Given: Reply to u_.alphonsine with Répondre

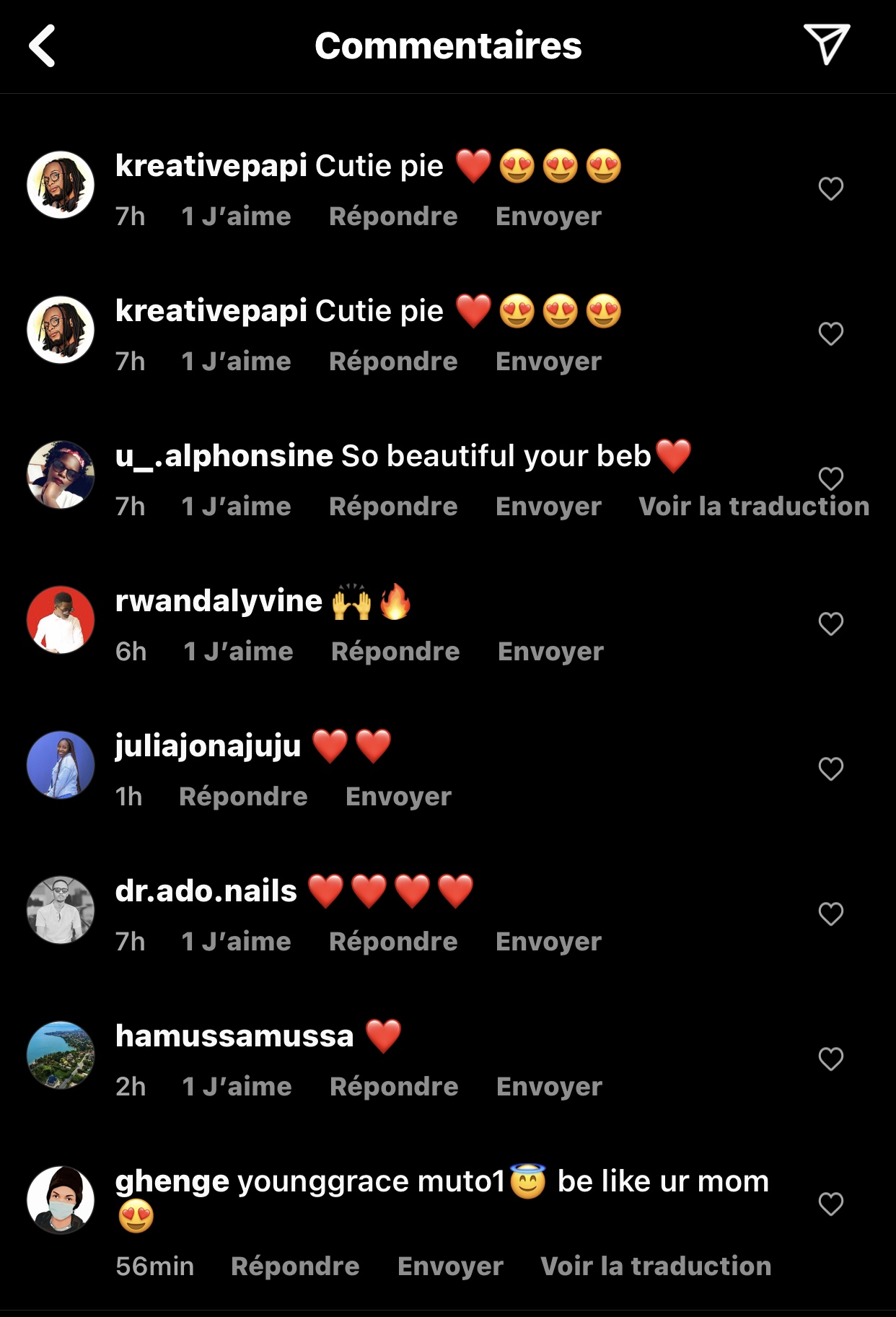Looking at the screenshot, I should [x=393, y=507].
